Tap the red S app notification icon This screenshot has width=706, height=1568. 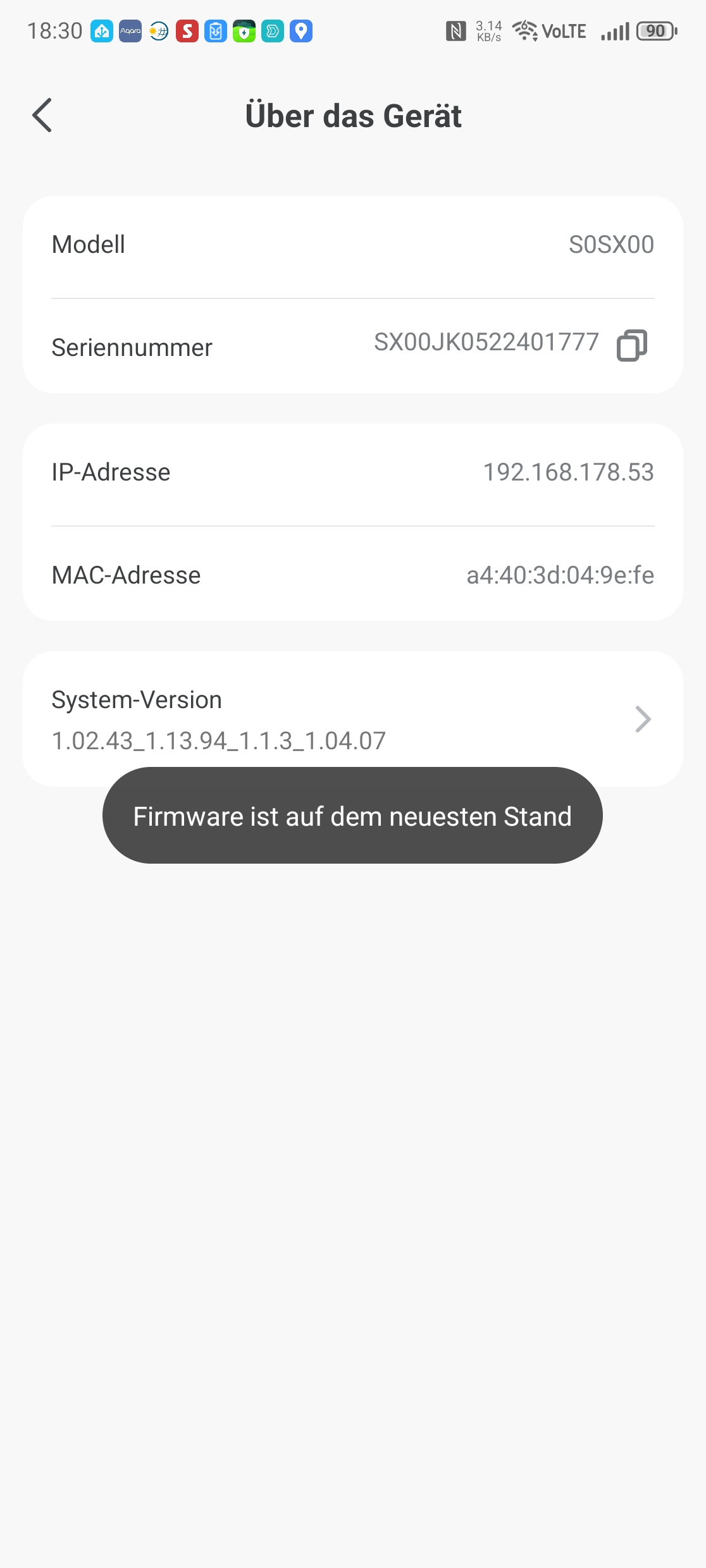click(x=185, y=30)
